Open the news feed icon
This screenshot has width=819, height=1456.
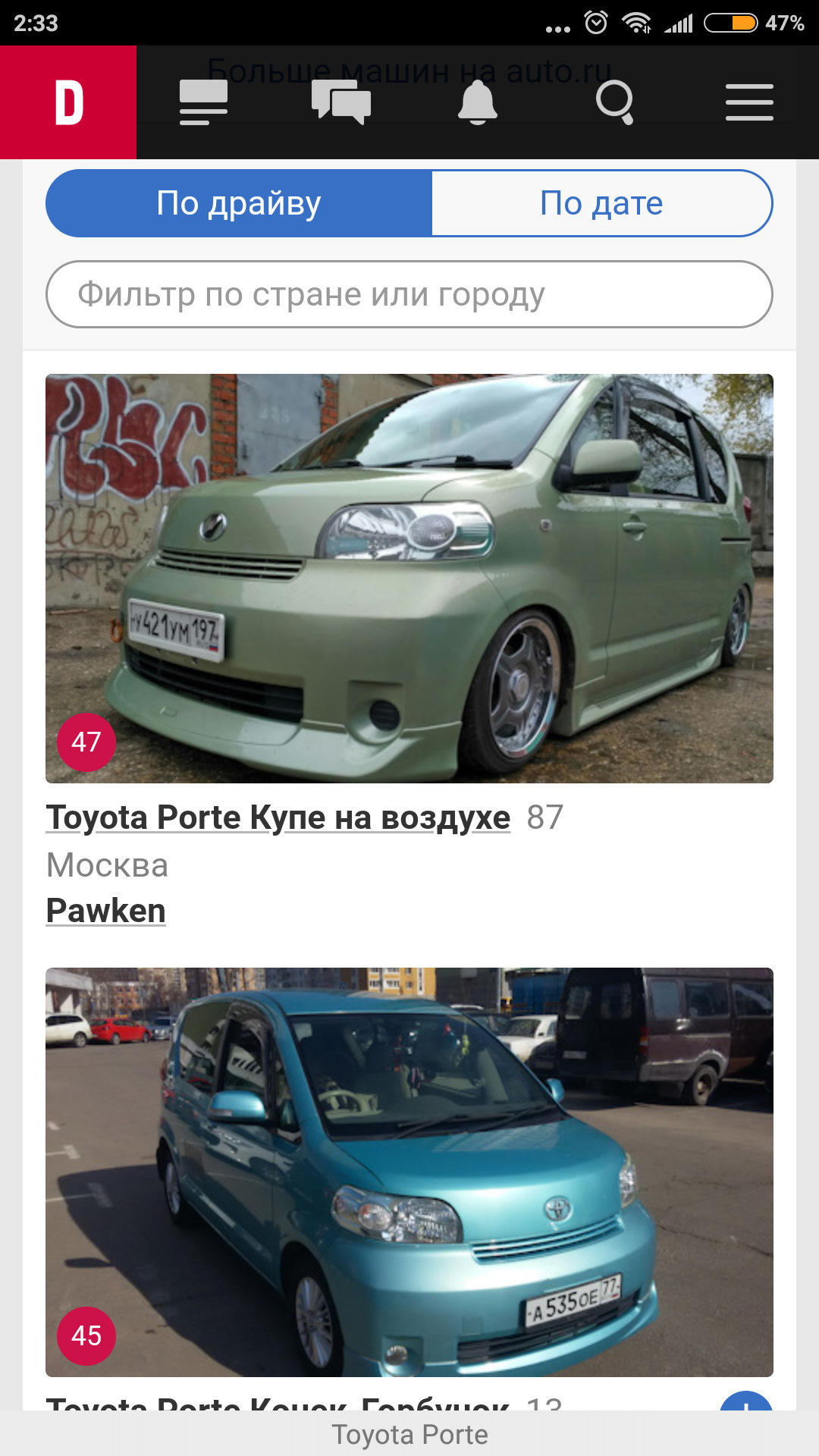click(203, 102)
